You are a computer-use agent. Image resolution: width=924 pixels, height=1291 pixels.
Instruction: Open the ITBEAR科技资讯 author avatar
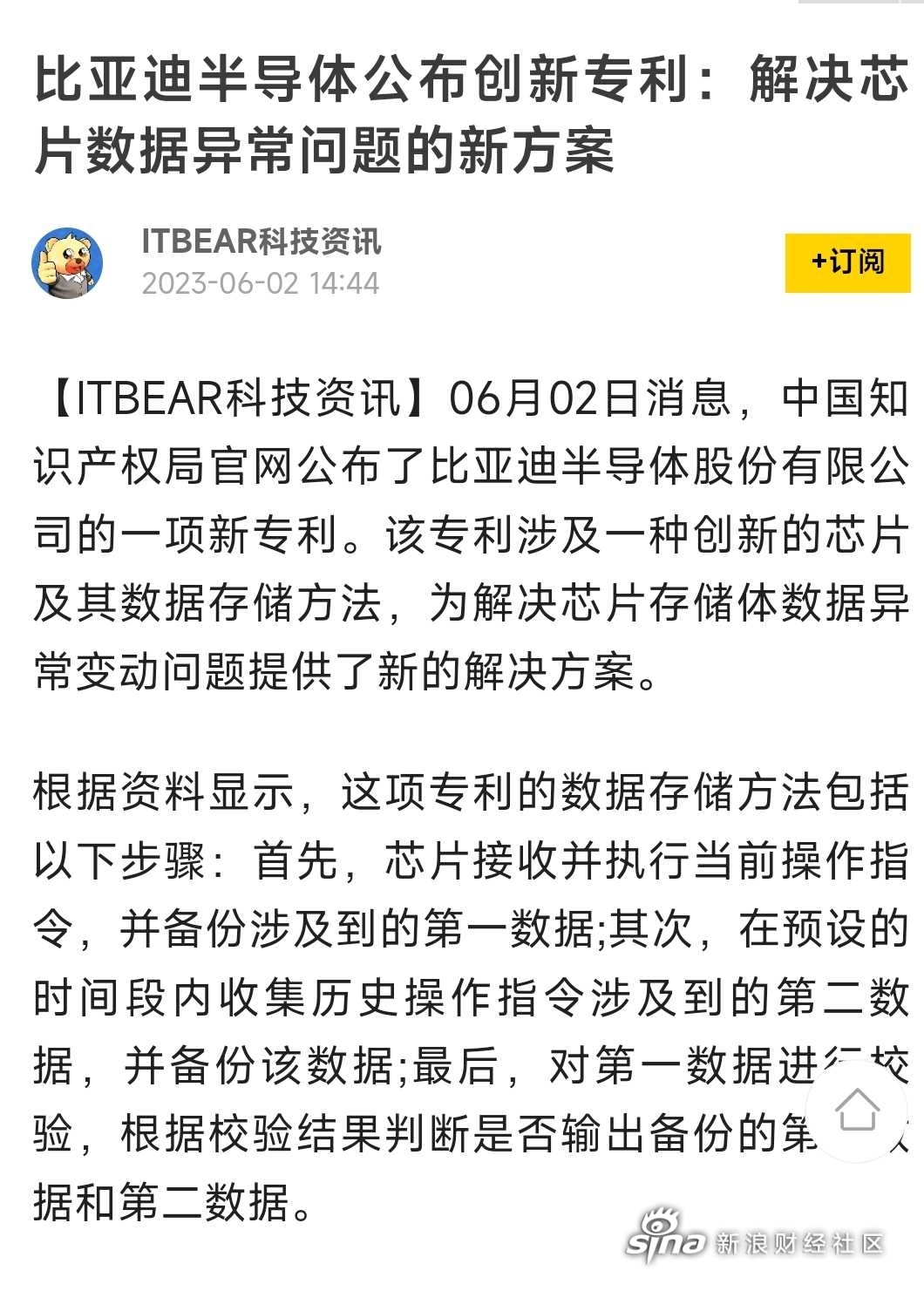tap(68, 262)
